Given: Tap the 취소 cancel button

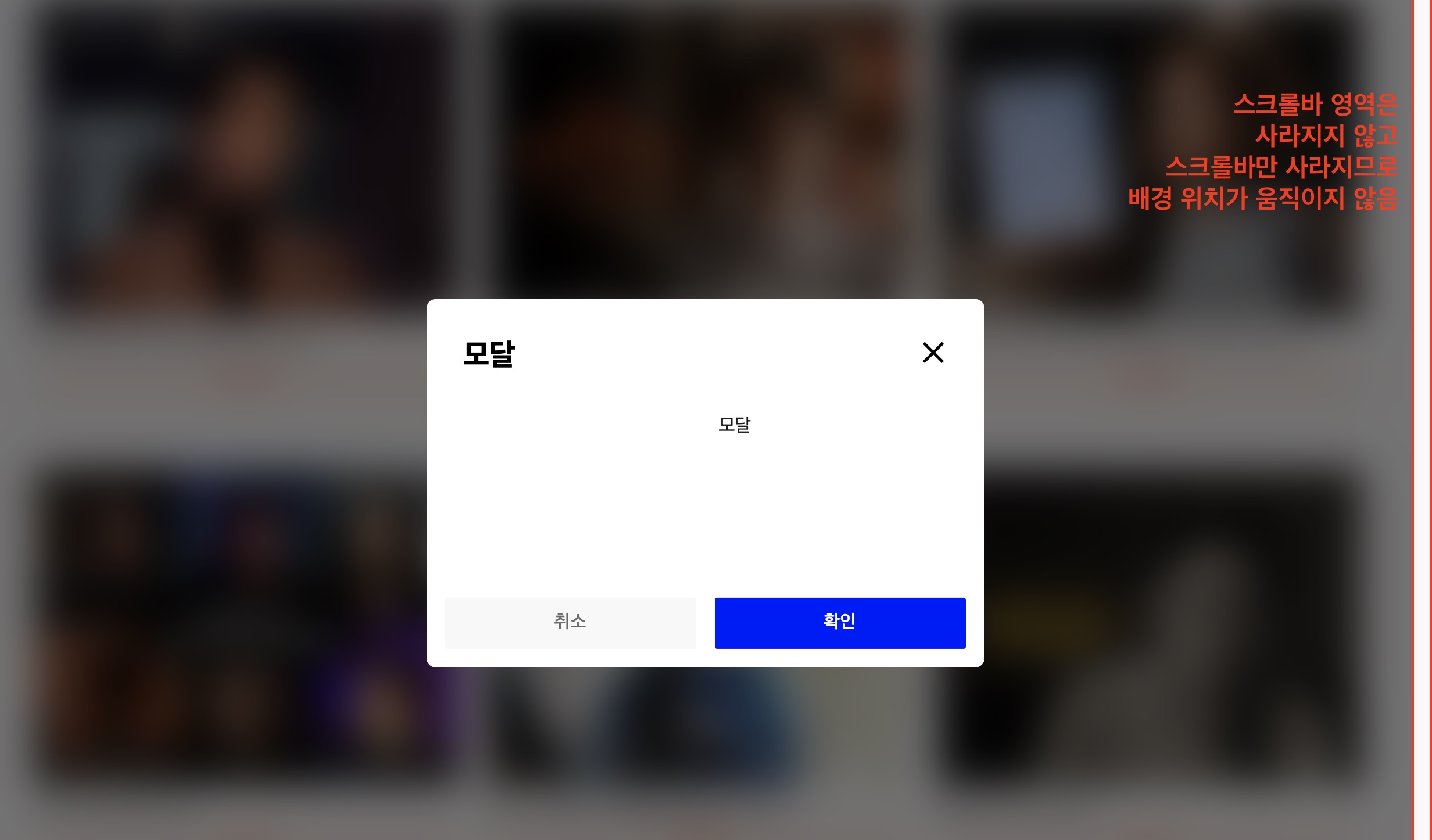Looking at the screenshot, I should click(x=570, y=623).
